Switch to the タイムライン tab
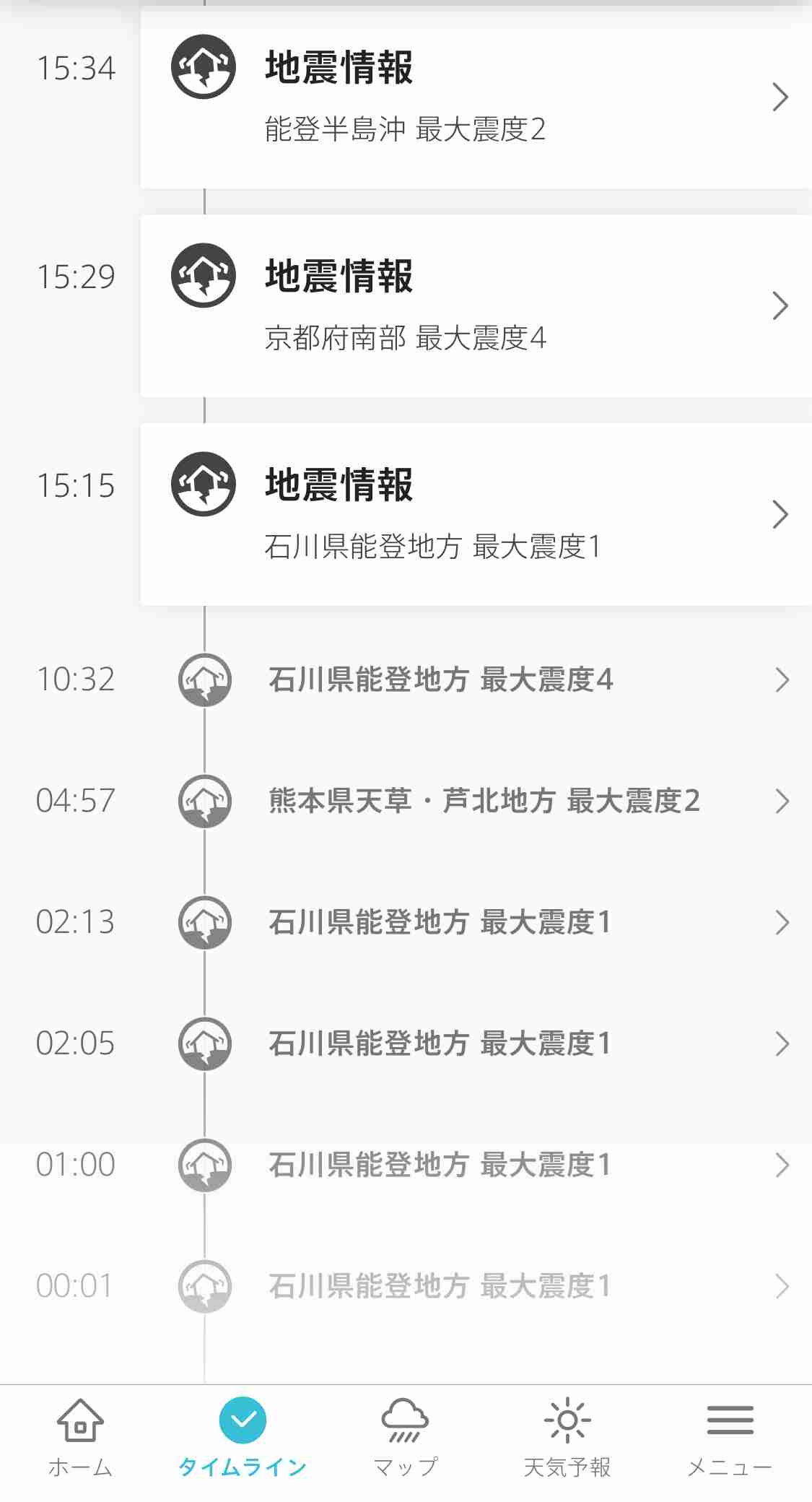This screenshot has width=812, height=1502. click(243, 1437)
